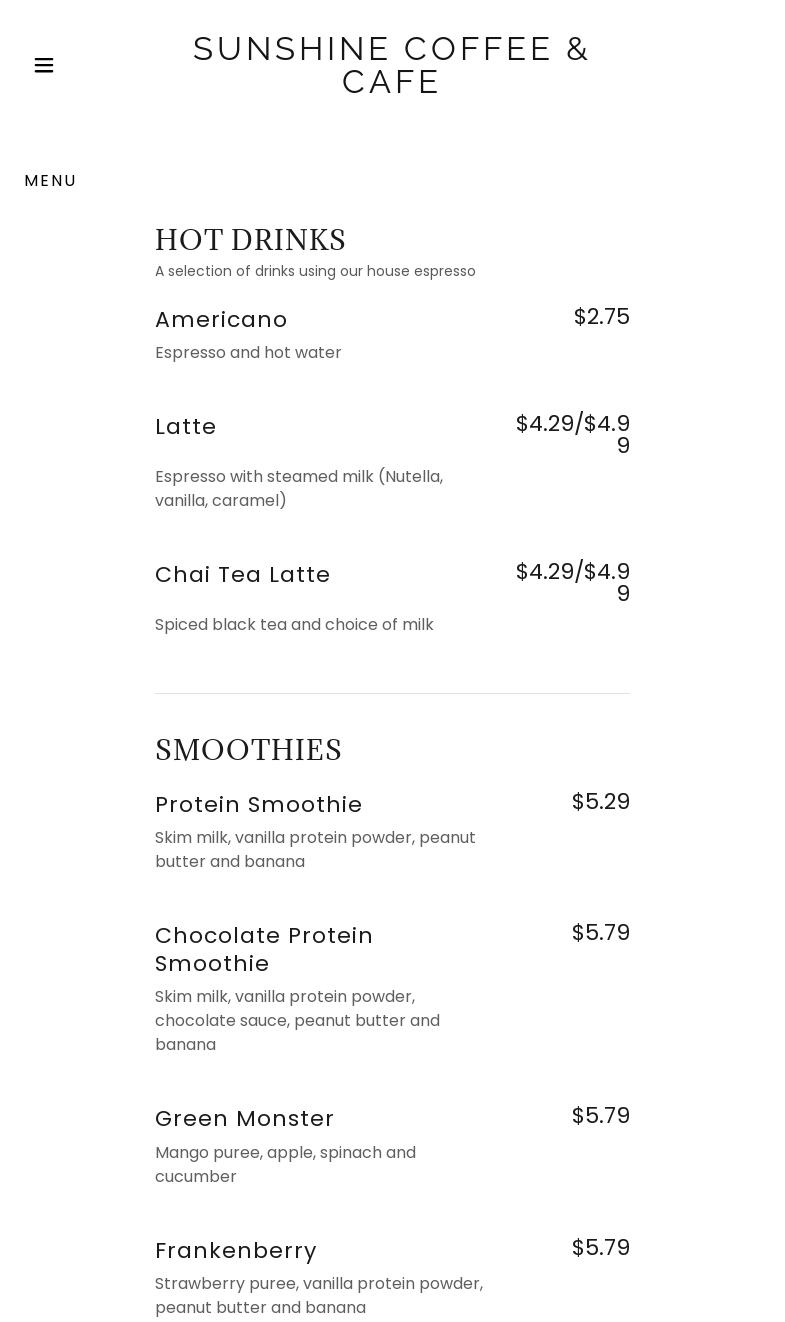Screen dimensions: 785x1322
Task: Select the Protein Smoothie item
Action: click(x=259, y=804)
